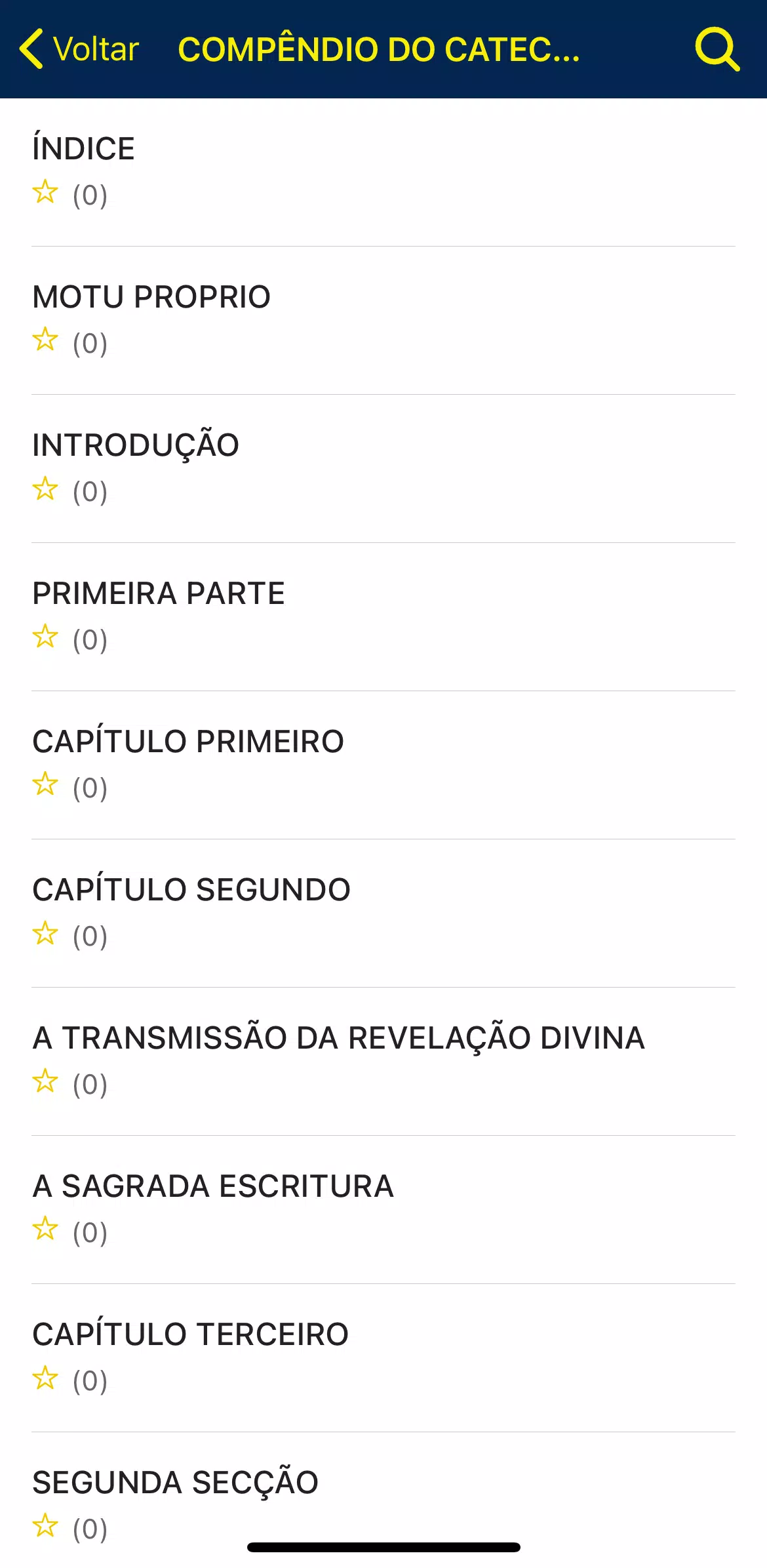Open the search magnifier icon

pos(717,49)
